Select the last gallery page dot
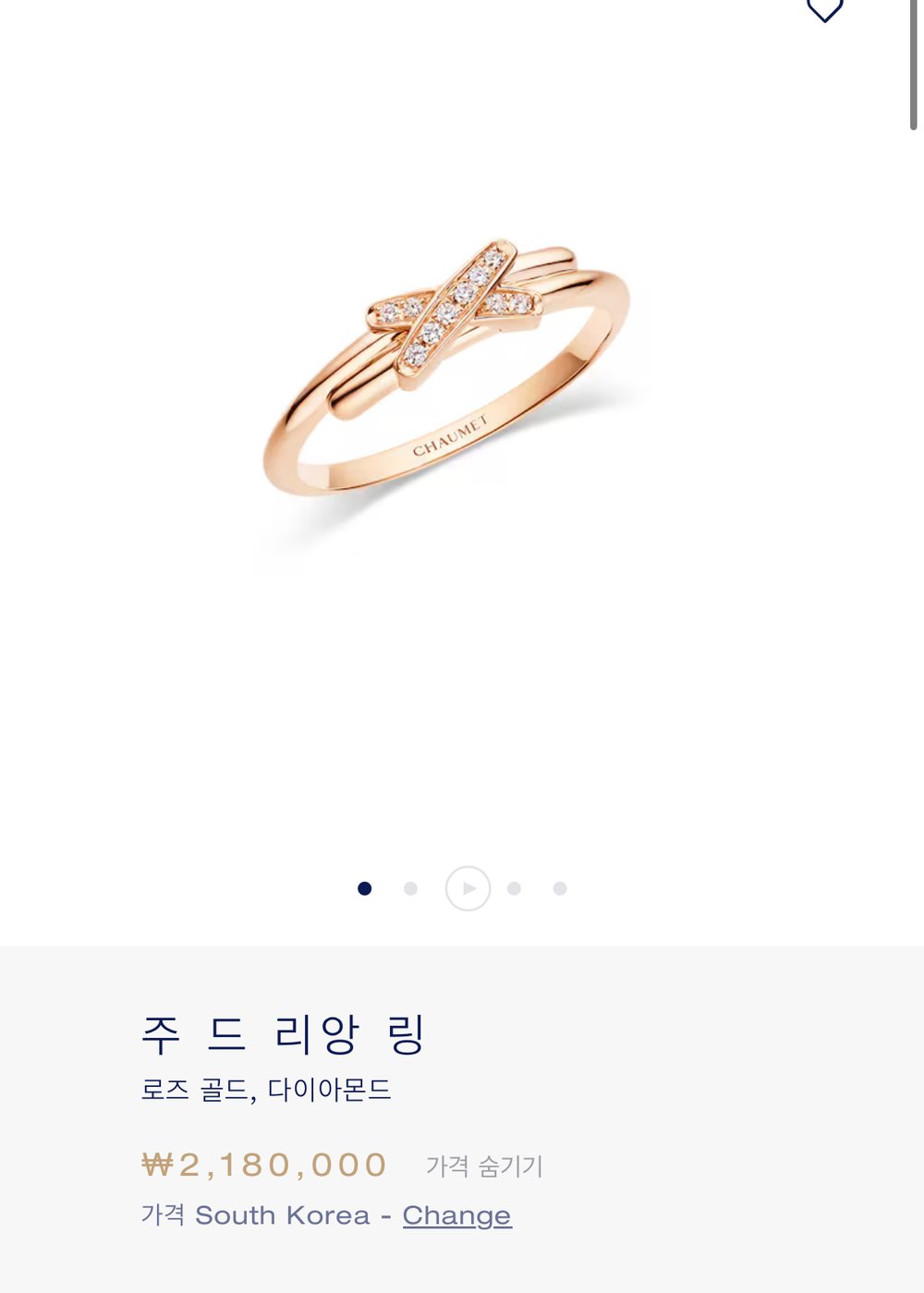Screen dimensions: 924x1293 coord(560,888)
